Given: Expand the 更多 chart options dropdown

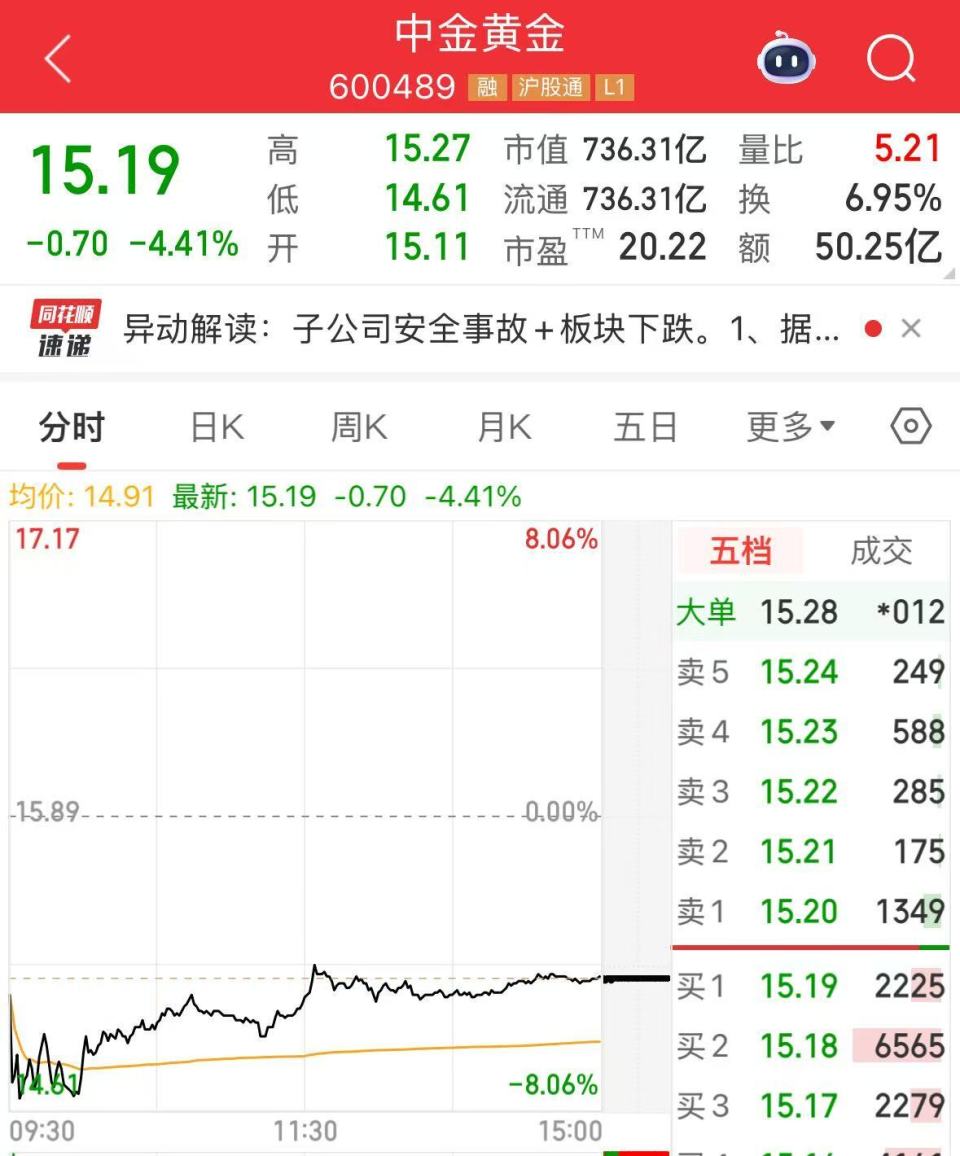Looking at the screenshot, I should coord(790,425).
